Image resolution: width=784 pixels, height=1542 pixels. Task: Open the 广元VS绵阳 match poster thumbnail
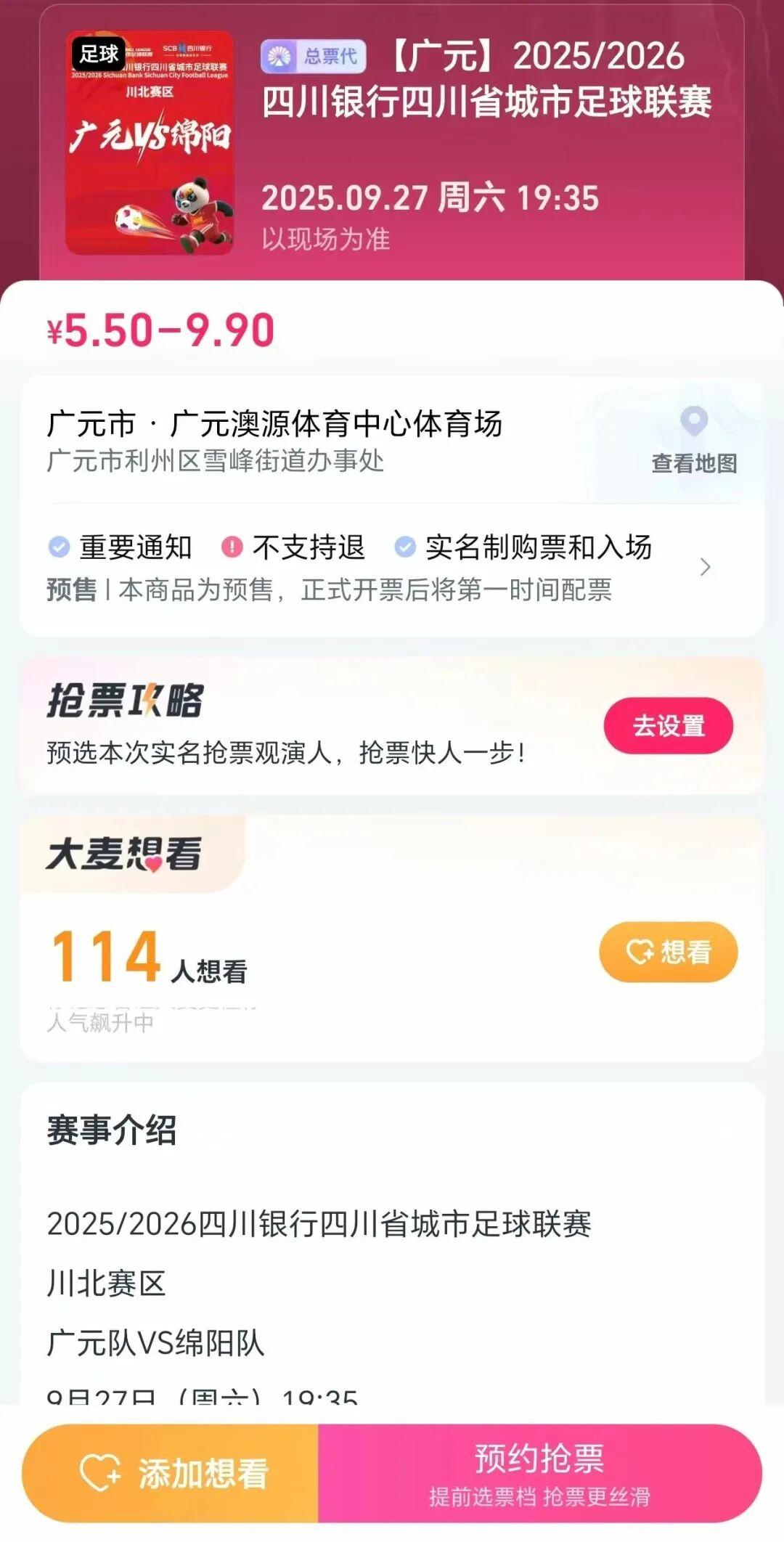point(150,143)
